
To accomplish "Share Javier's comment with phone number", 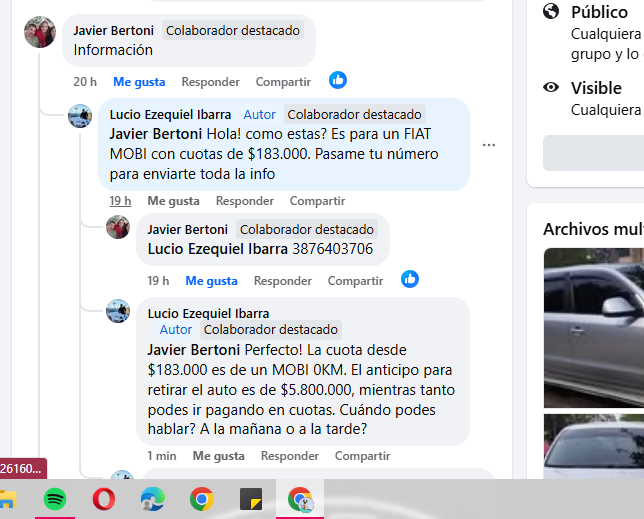I will coord(355,281).
